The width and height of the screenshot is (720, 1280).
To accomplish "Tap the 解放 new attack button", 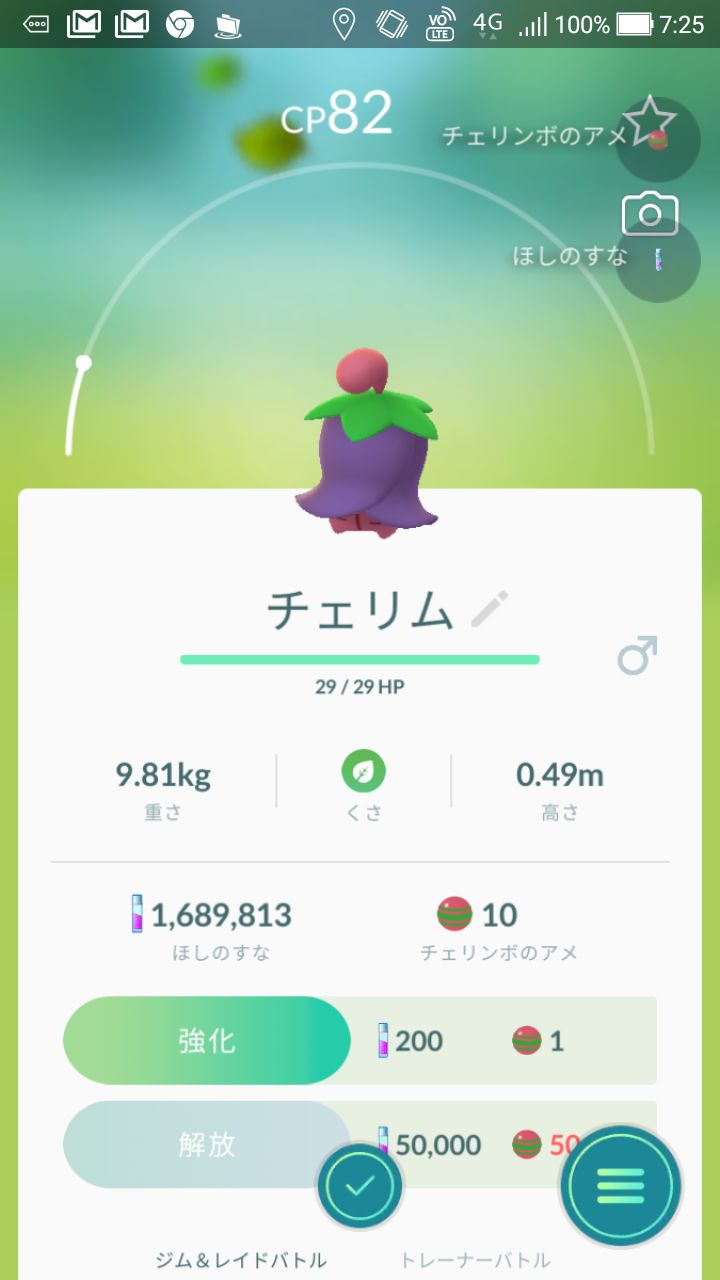I will point(207,1145).
